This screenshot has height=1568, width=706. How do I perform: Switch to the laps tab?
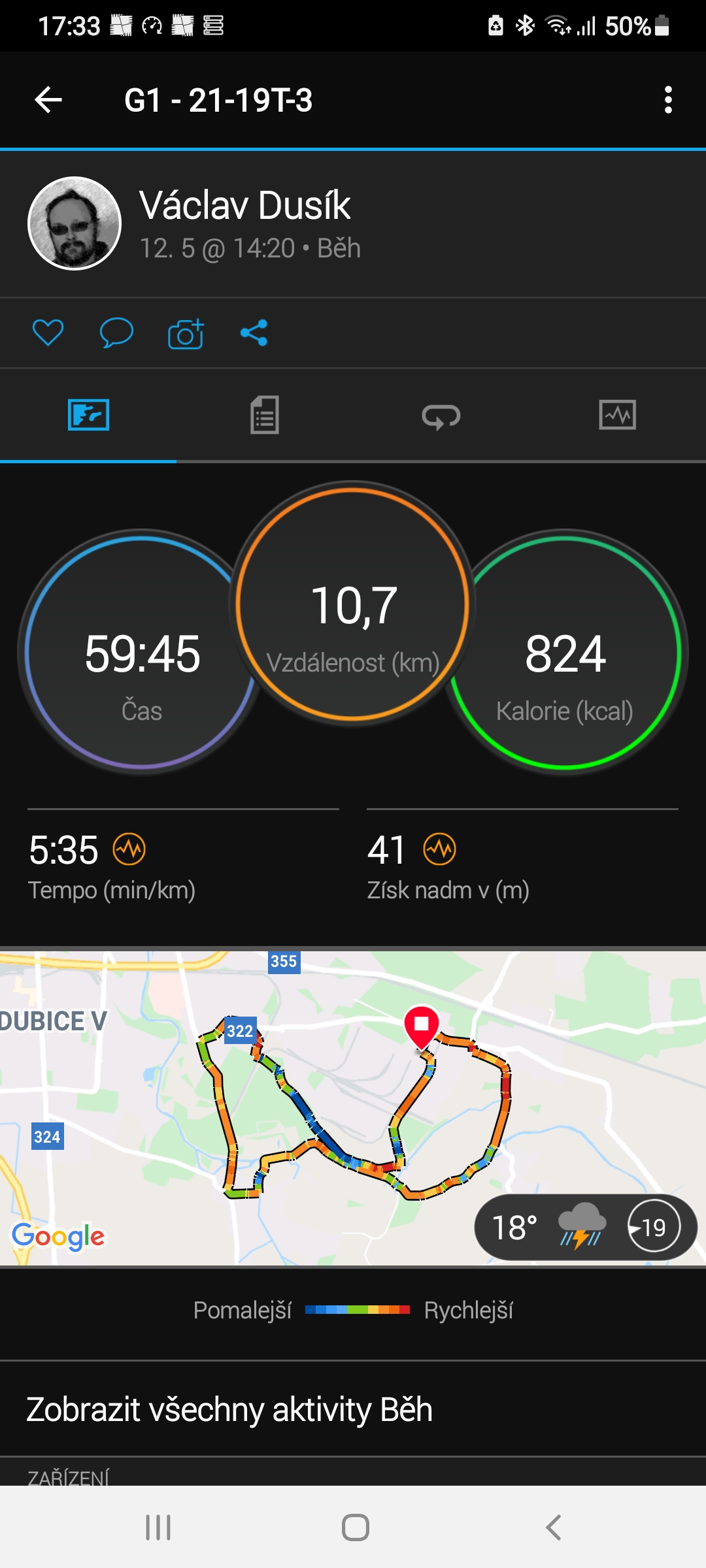[441, 415]
